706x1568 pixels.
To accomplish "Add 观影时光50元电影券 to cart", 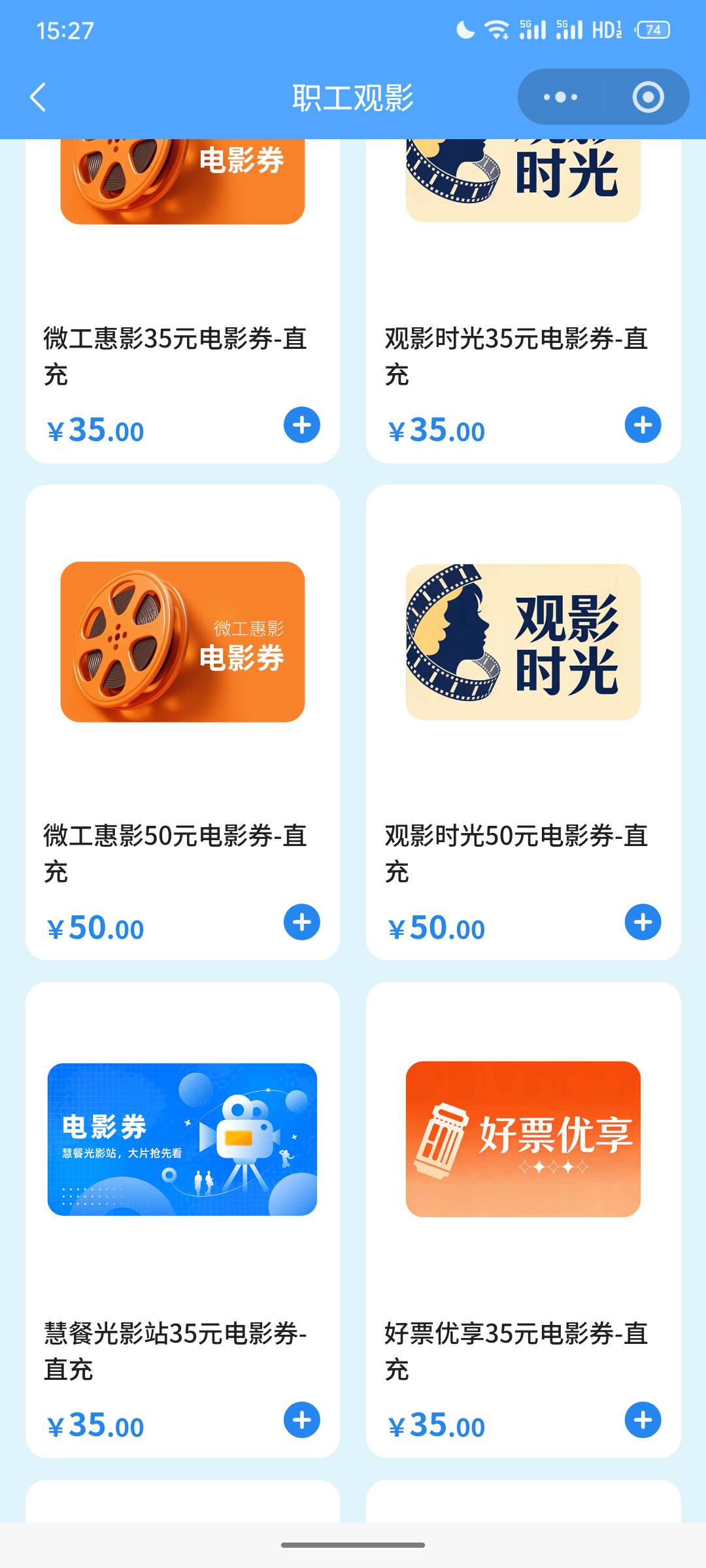I will pyautogui.click(x=643, y=923).
